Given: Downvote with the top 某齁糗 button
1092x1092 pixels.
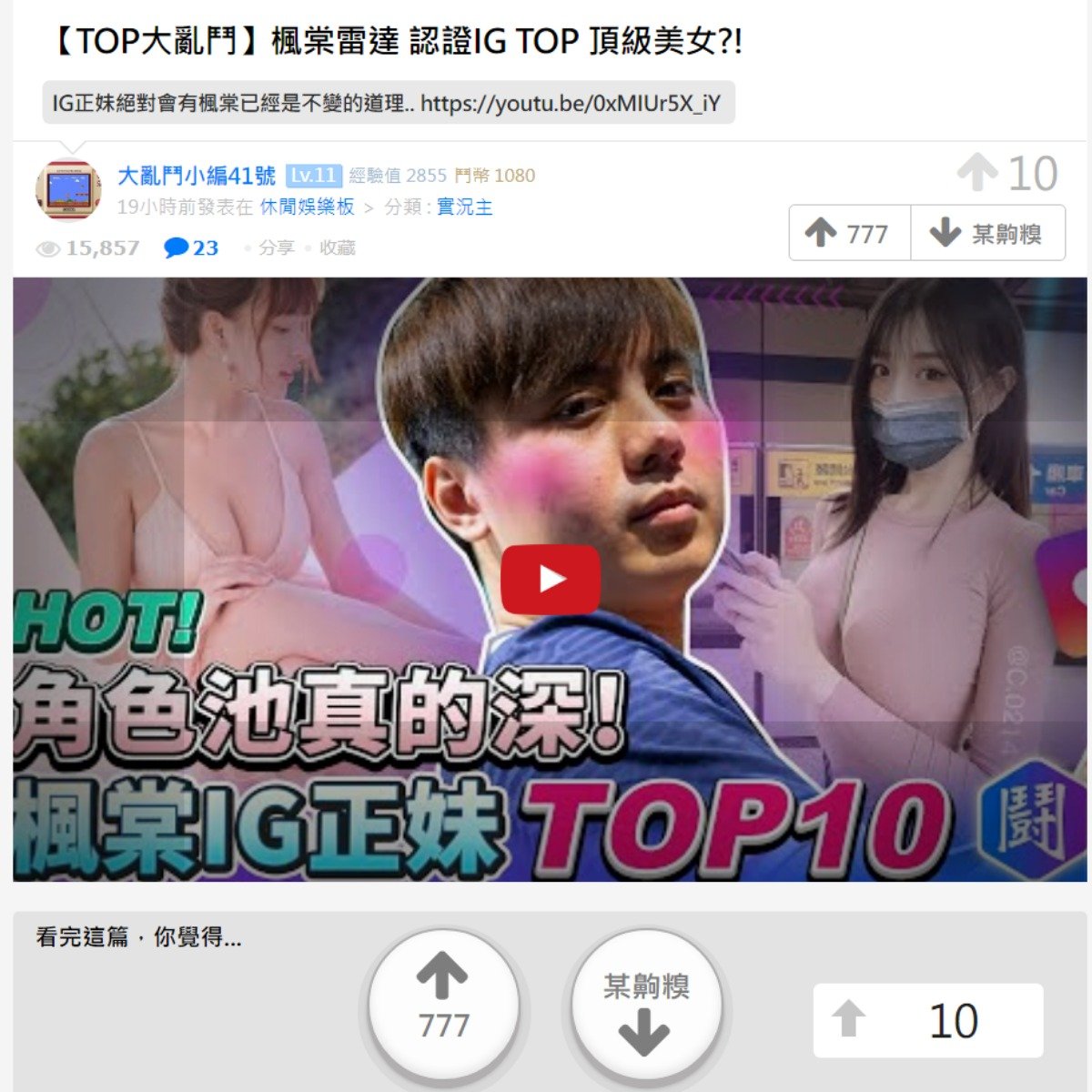Looking at the screenshot, I should point(987,234).
